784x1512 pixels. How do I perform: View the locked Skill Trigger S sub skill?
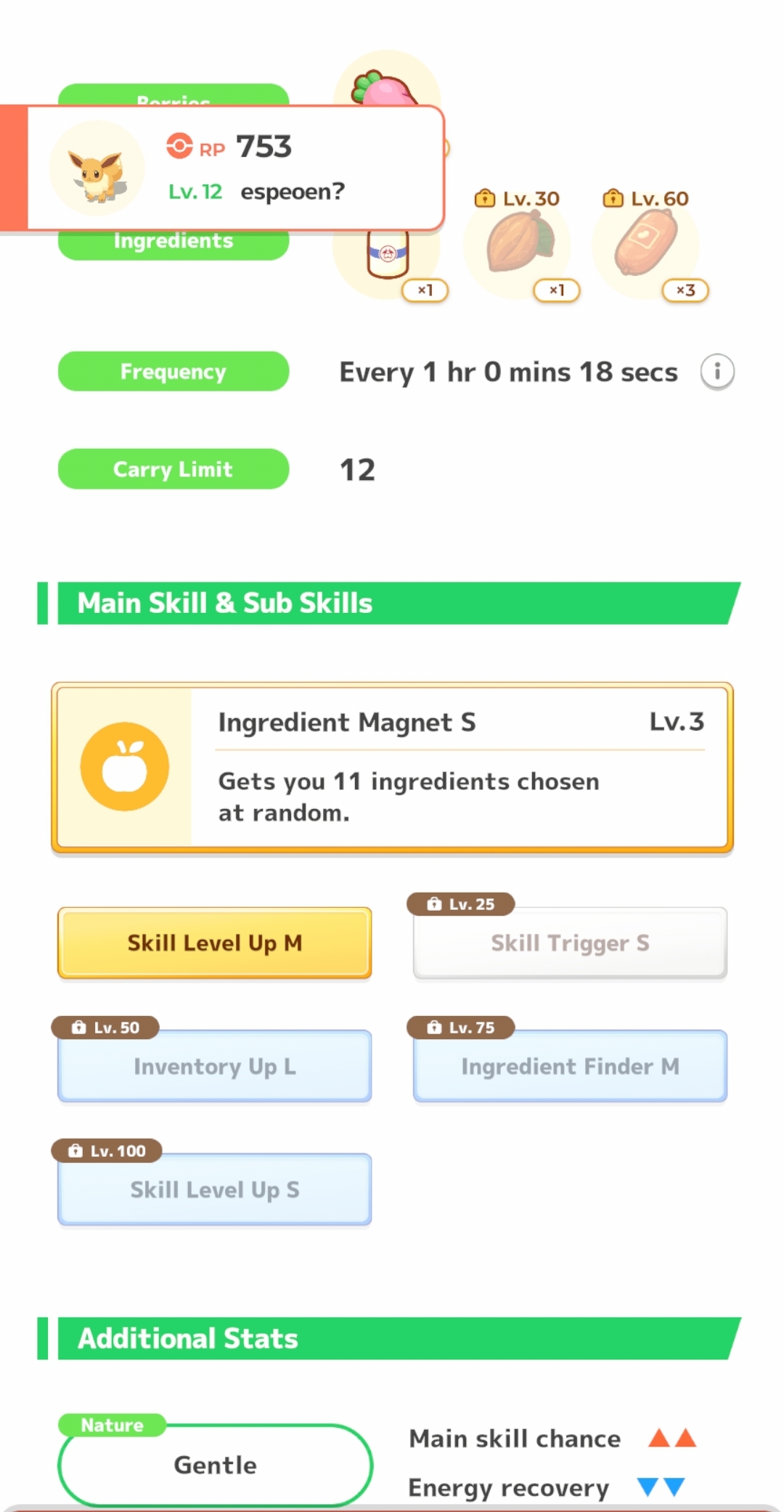coord(570,943)
